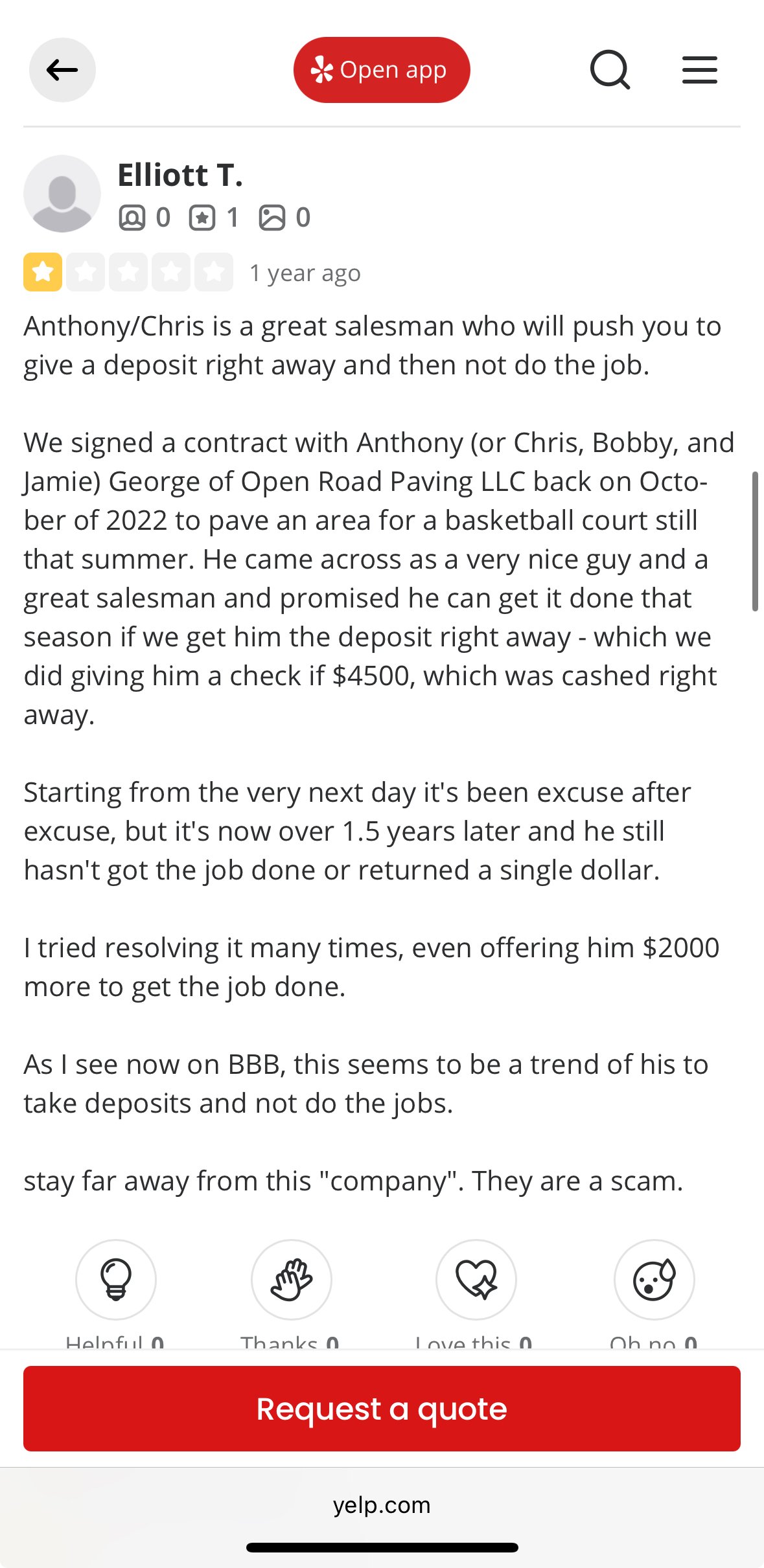Open the search magnifier icon

(610, 70)
